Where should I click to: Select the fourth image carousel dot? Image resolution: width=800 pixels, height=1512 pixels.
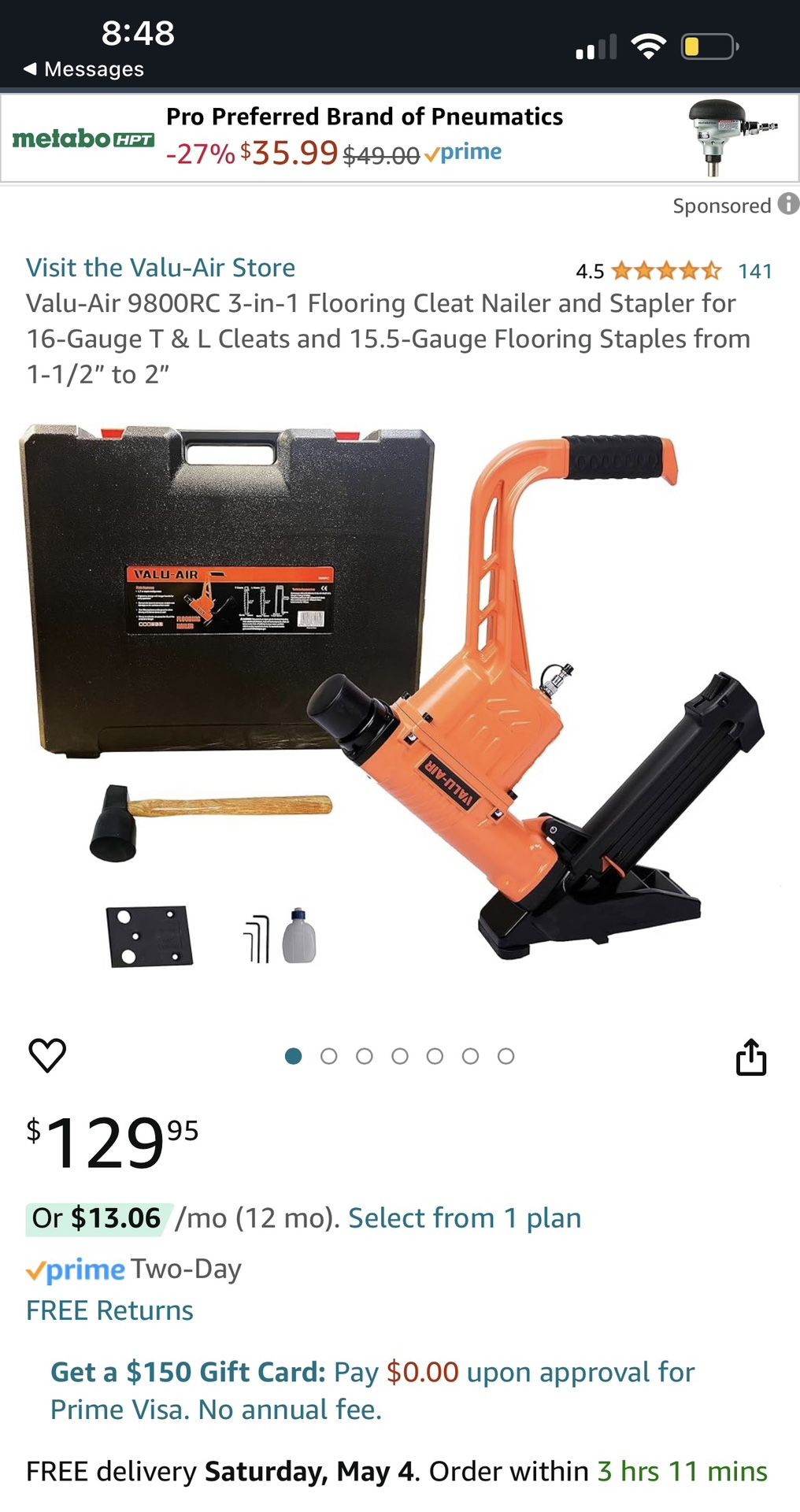point(400,1055)
